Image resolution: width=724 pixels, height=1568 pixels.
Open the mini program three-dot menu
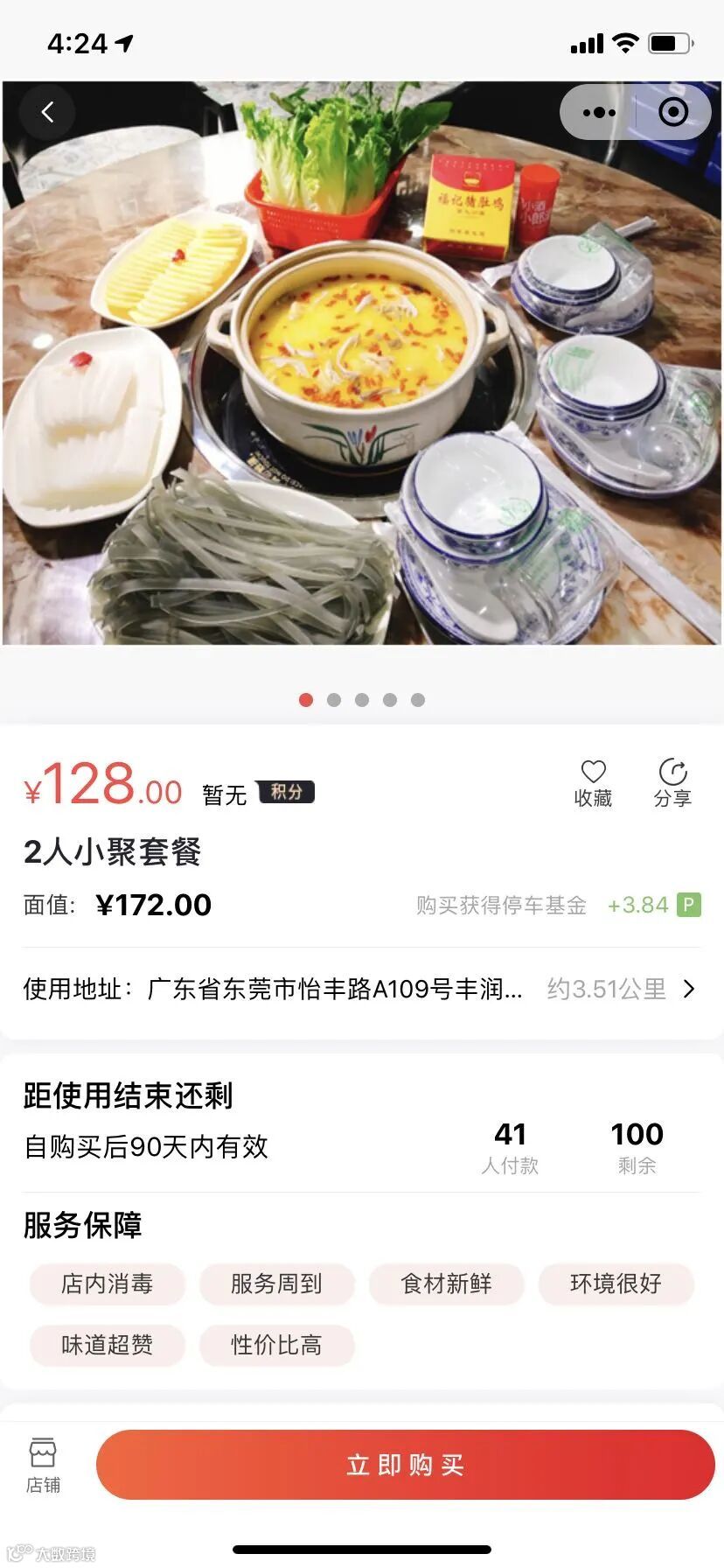click(x=599, y=112)
